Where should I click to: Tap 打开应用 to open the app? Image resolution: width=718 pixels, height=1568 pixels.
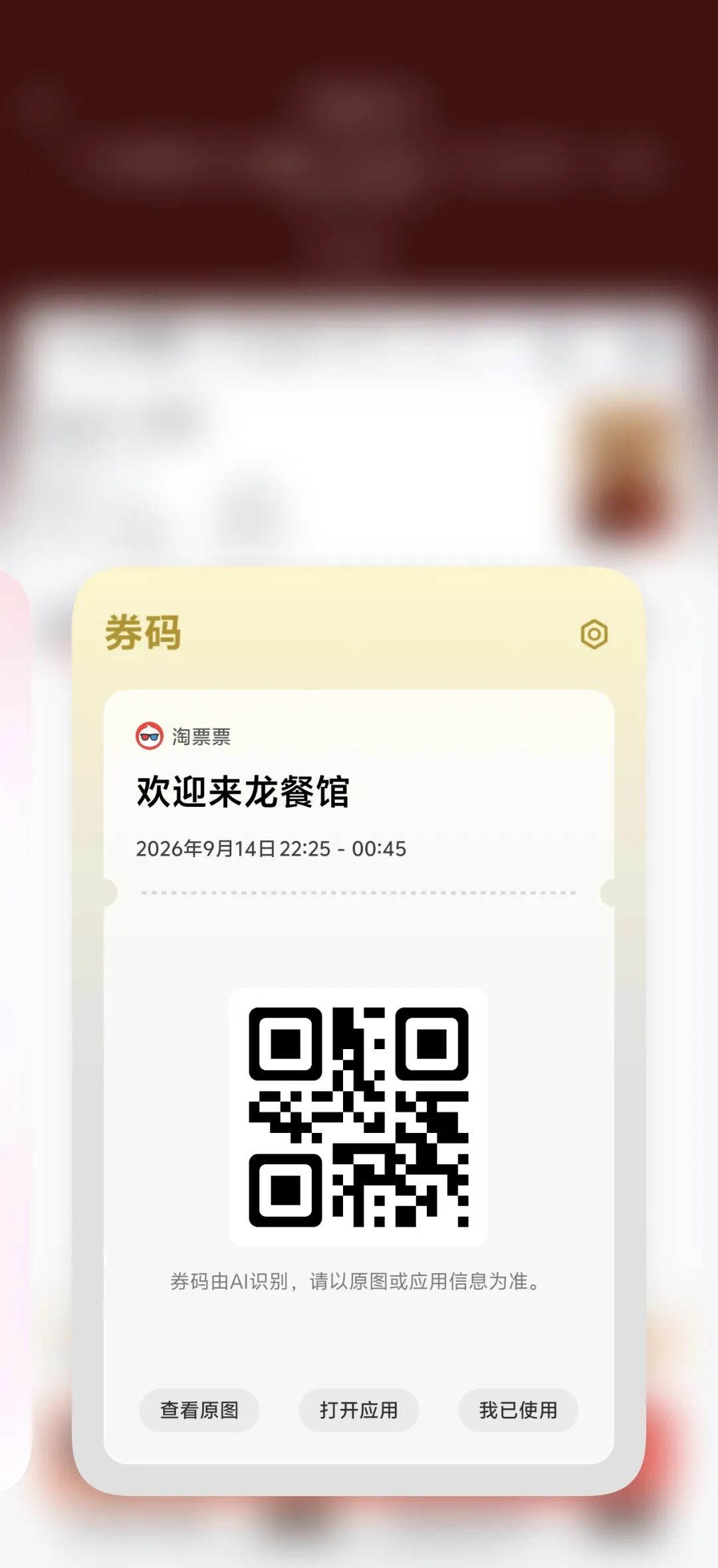click(358, 1410)
